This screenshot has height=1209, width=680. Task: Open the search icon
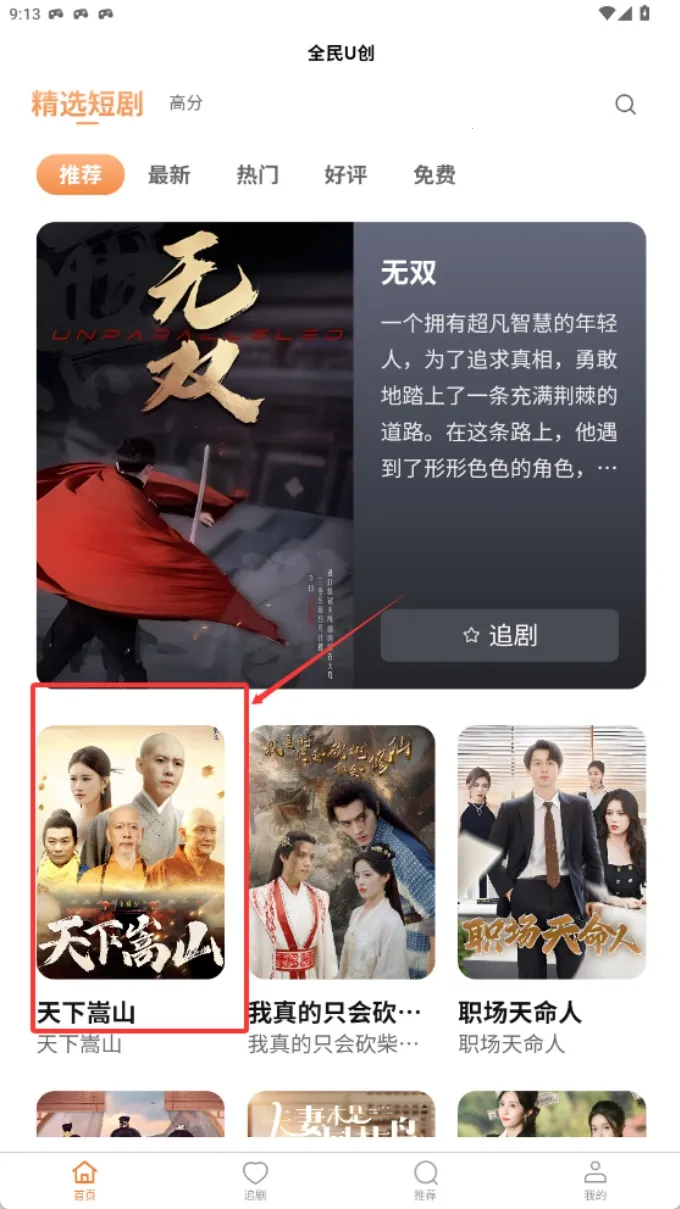[625, 105]
